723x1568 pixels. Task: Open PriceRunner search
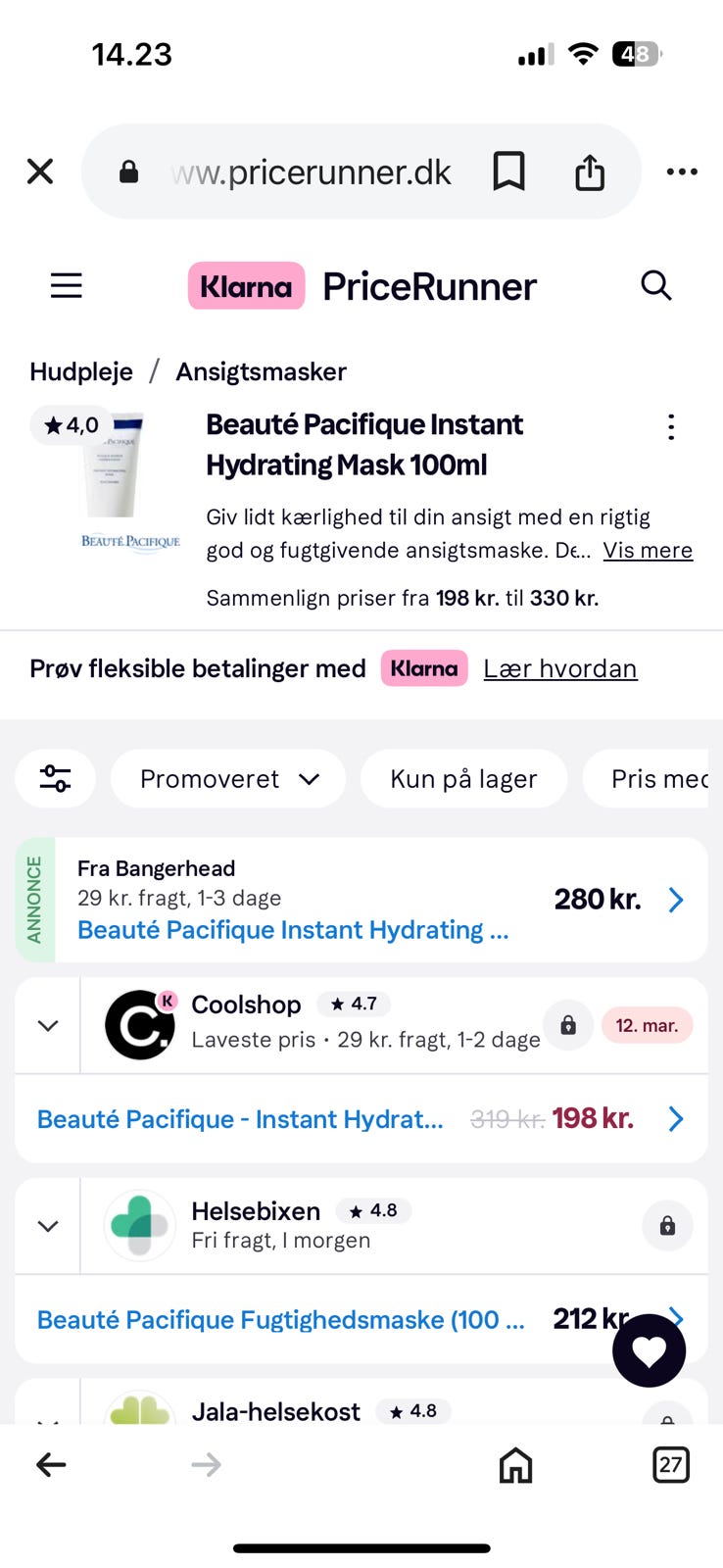point(655,285)
